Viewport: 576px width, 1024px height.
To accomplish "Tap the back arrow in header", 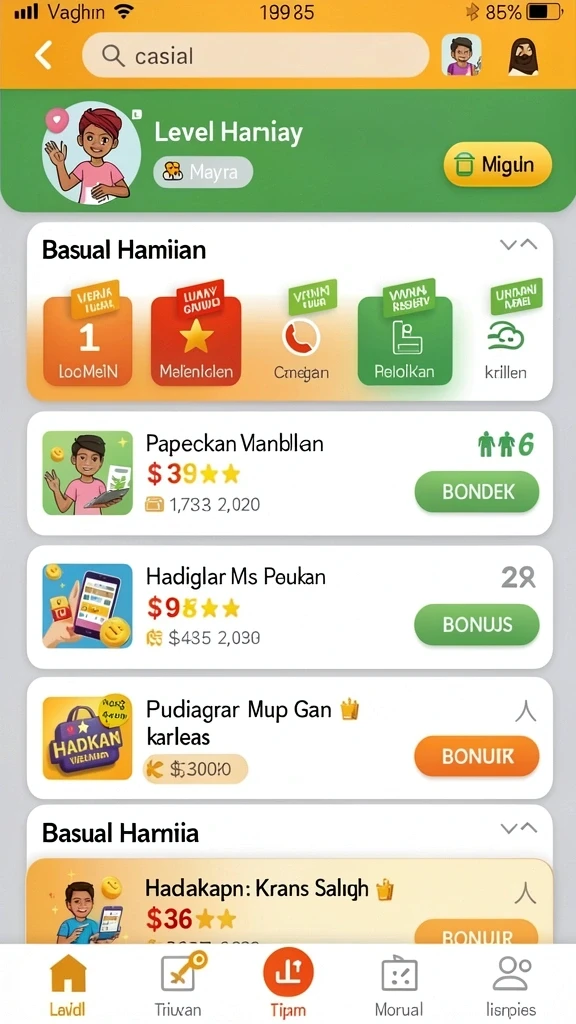I will point(43,56).
